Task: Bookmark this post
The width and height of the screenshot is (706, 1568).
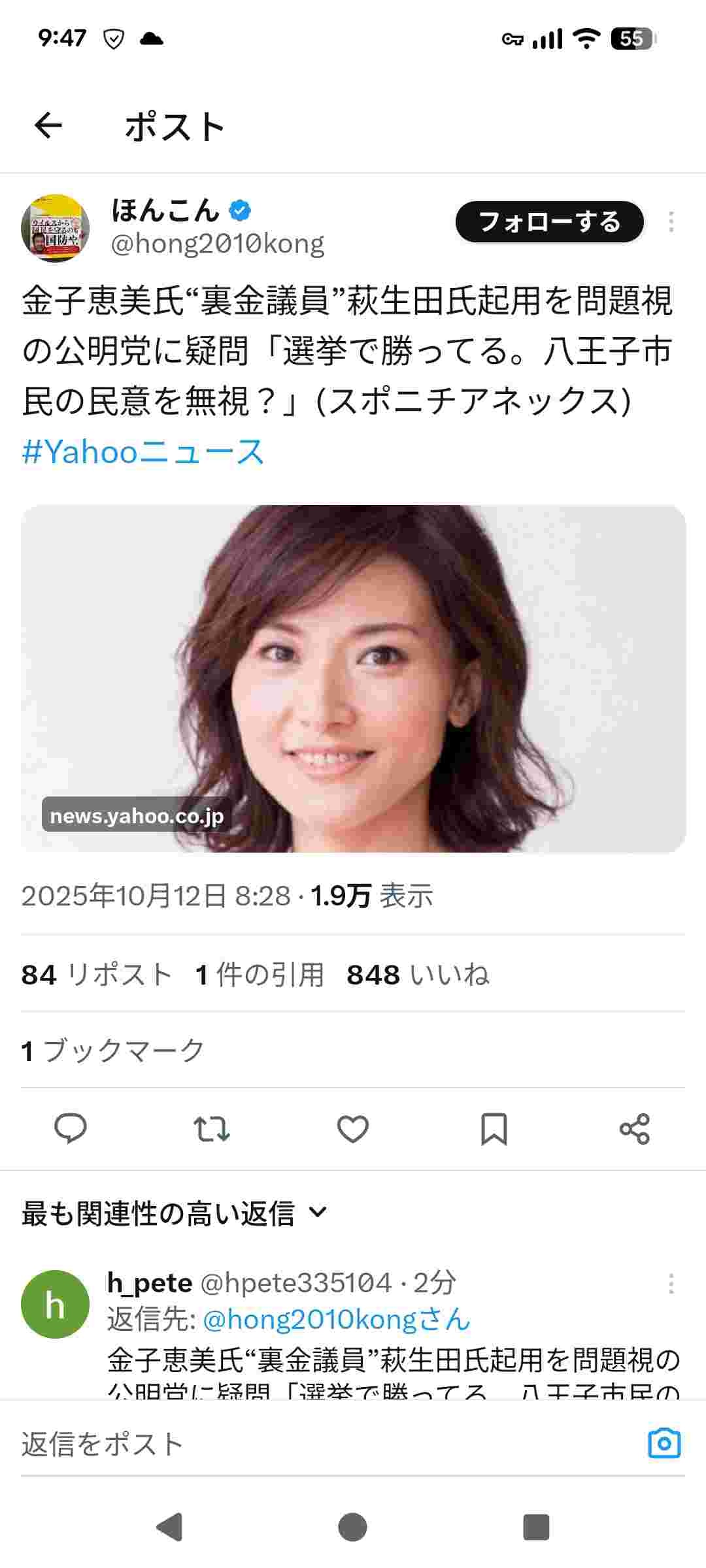Action: 494,1128
